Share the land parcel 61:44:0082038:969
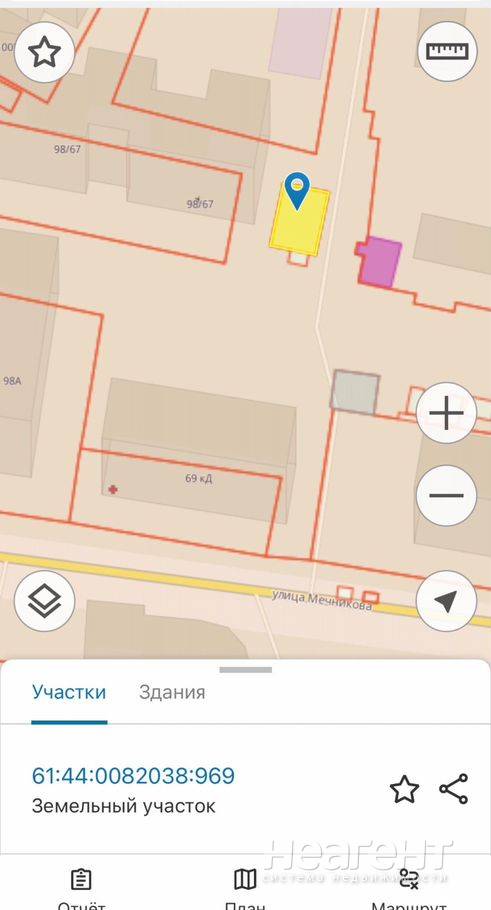Screen dimensions: 491x910 coord(453,789)
